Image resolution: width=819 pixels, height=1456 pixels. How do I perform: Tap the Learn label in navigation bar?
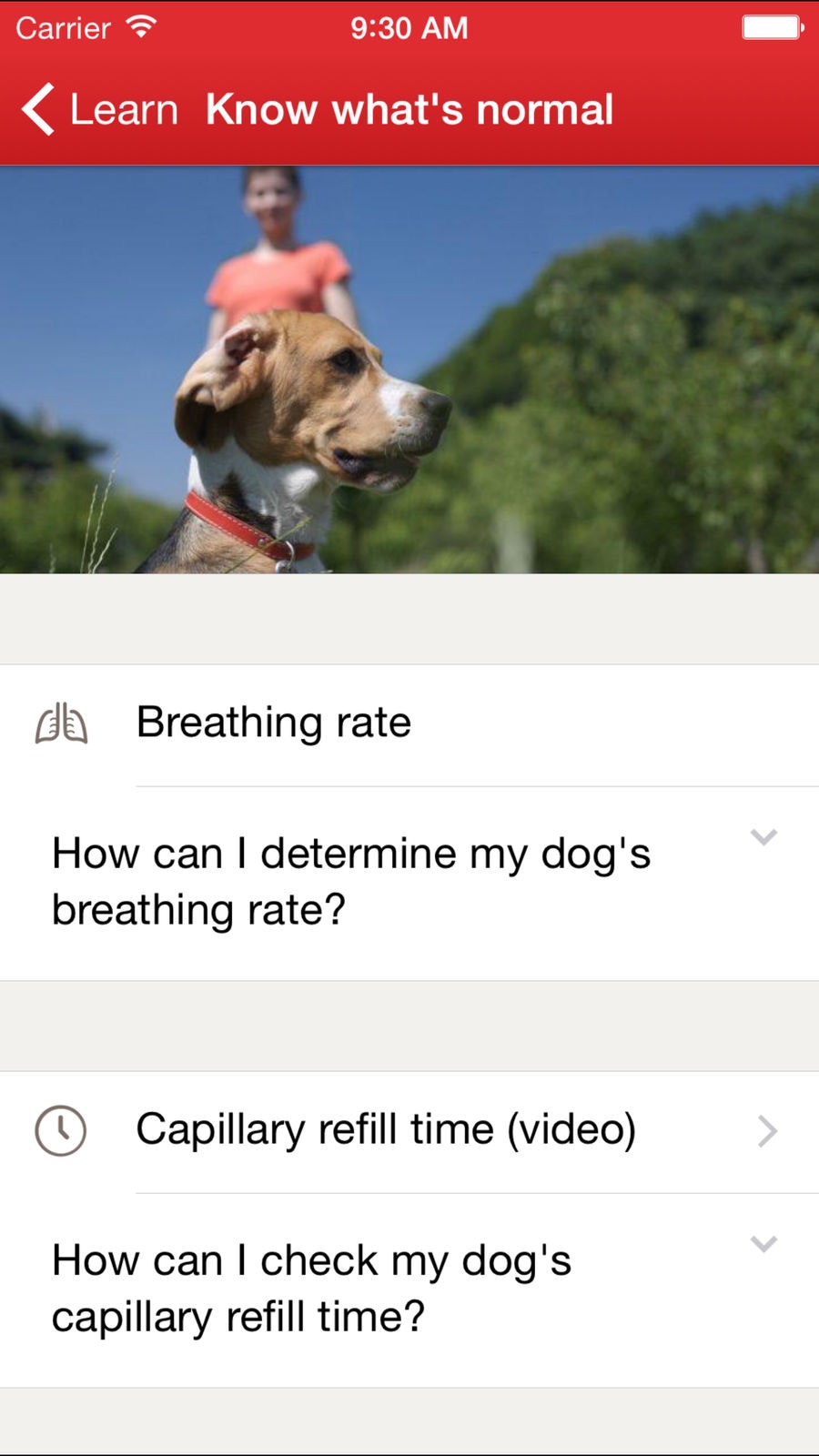pos(123,108)
